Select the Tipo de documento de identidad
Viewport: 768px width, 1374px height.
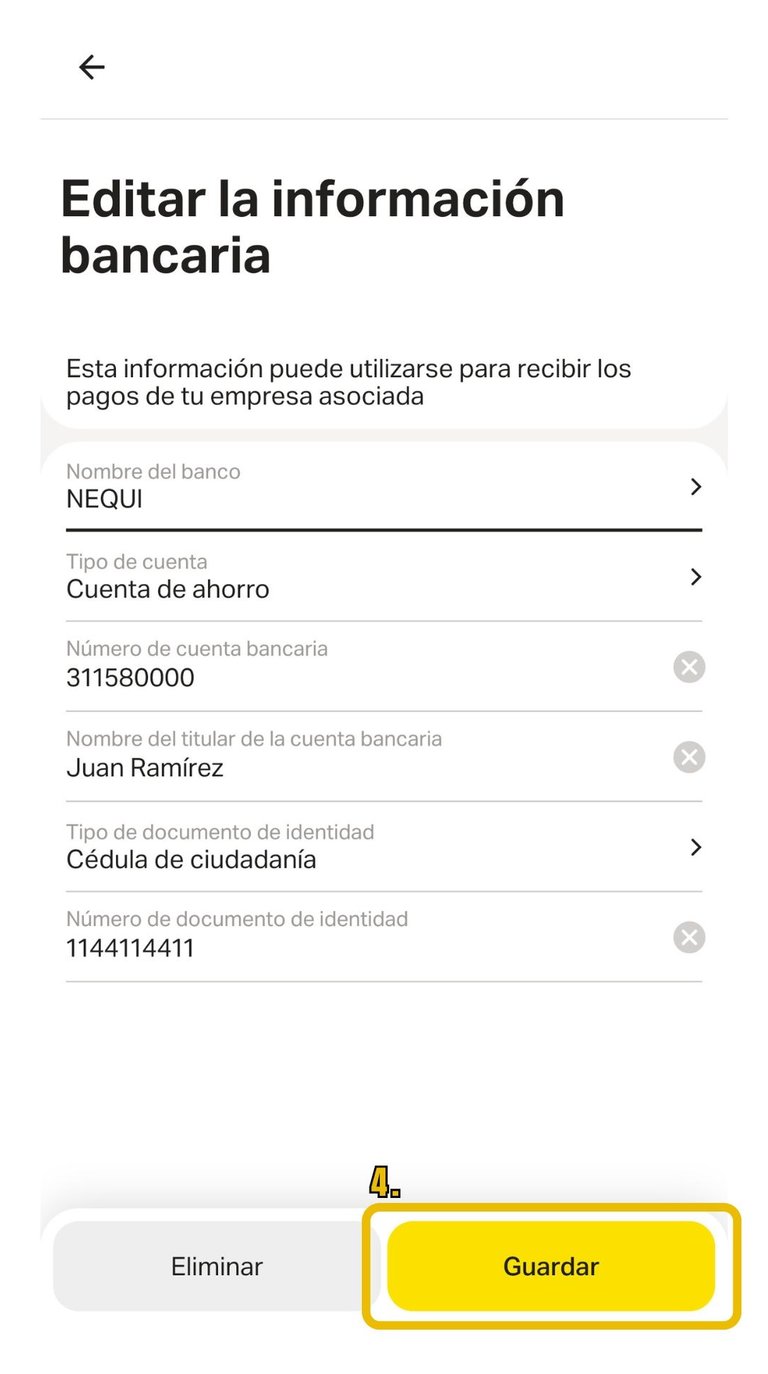[x=383, y=847]
